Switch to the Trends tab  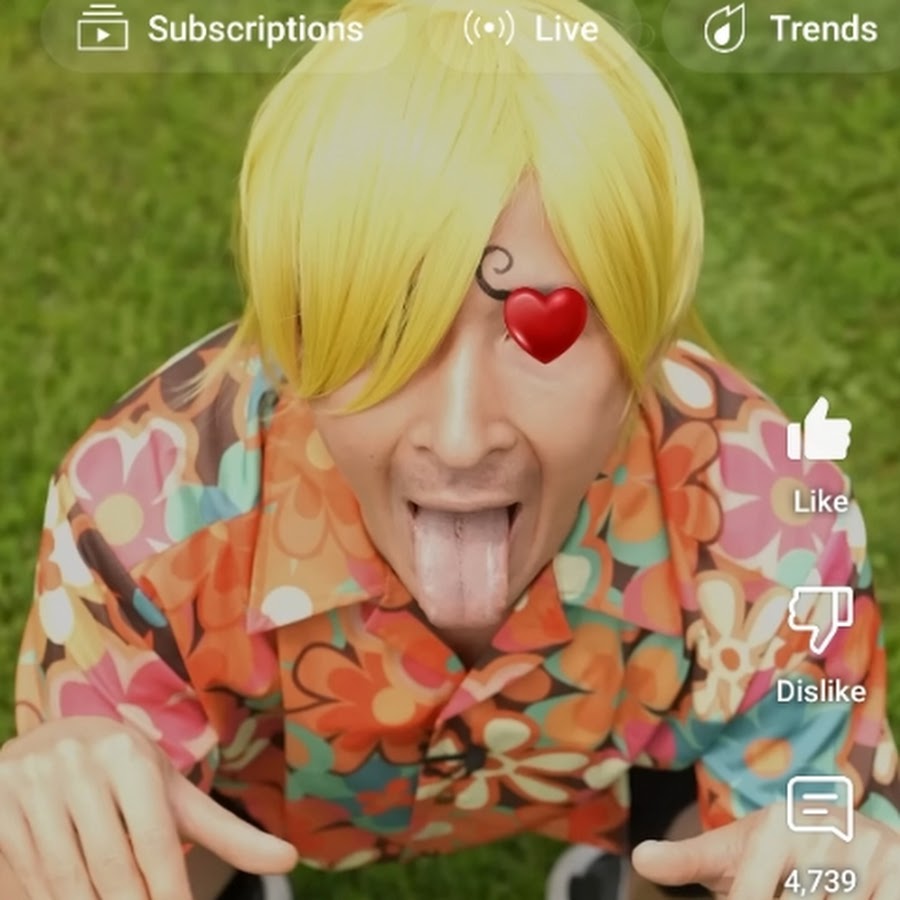pyautogui.click(x=790, y=30)
